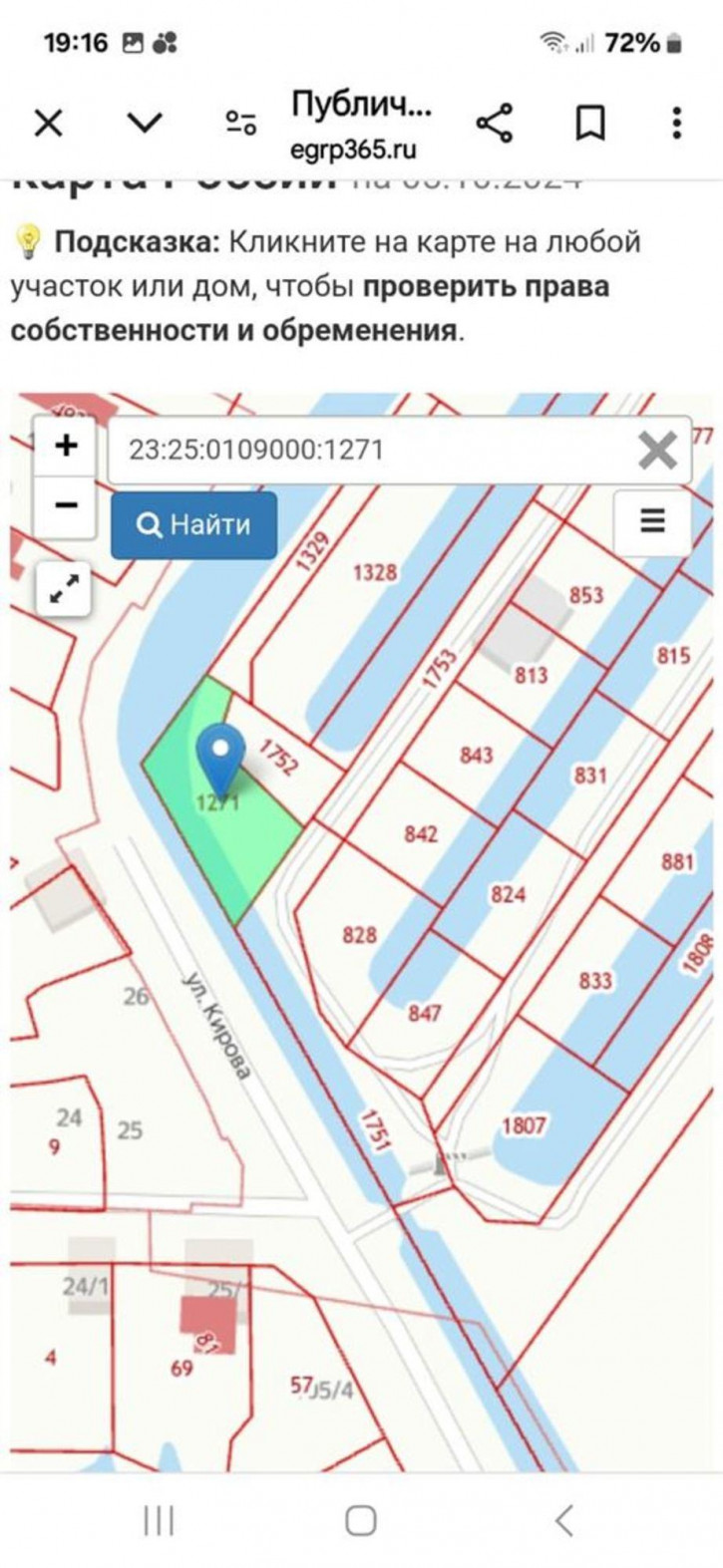723x1568 pixels.
Task: Close the browser tab with X
Action: pos(48,124)
